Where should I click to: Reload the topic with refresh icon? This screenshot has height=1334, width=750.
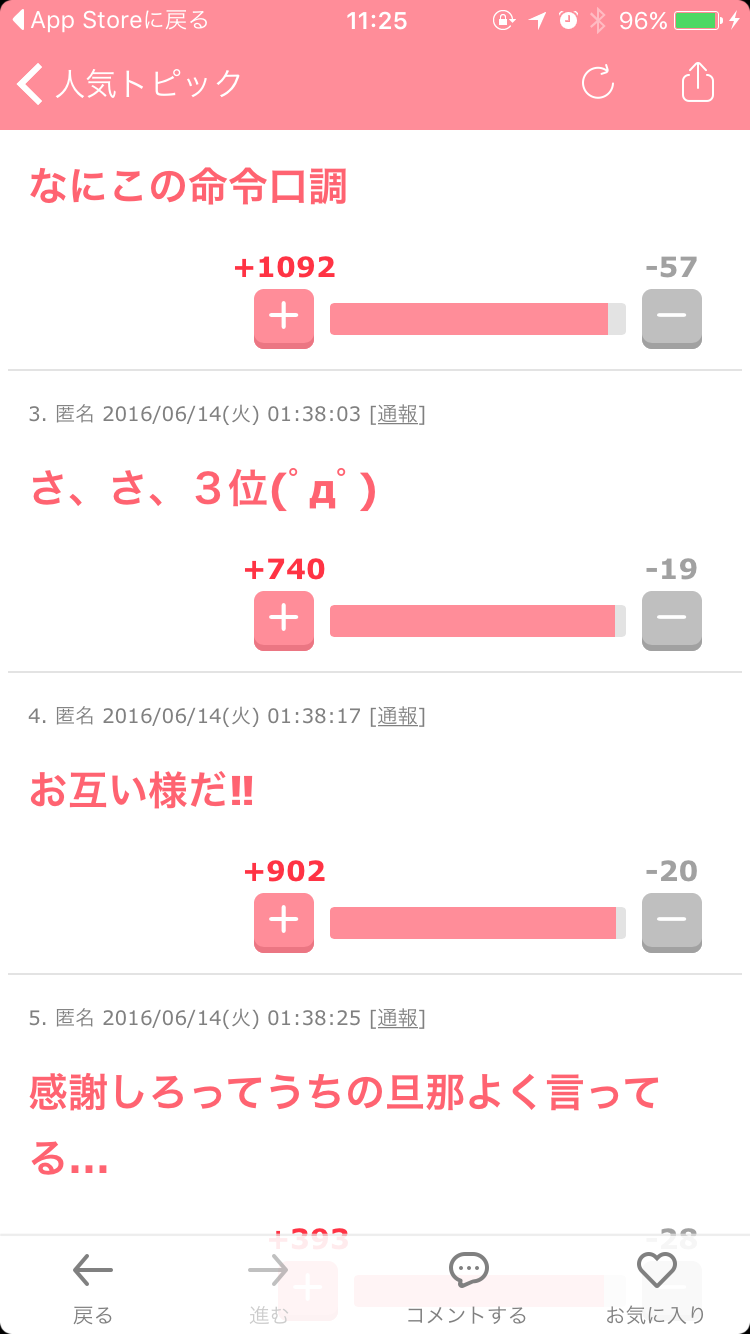tap(598, 82)
